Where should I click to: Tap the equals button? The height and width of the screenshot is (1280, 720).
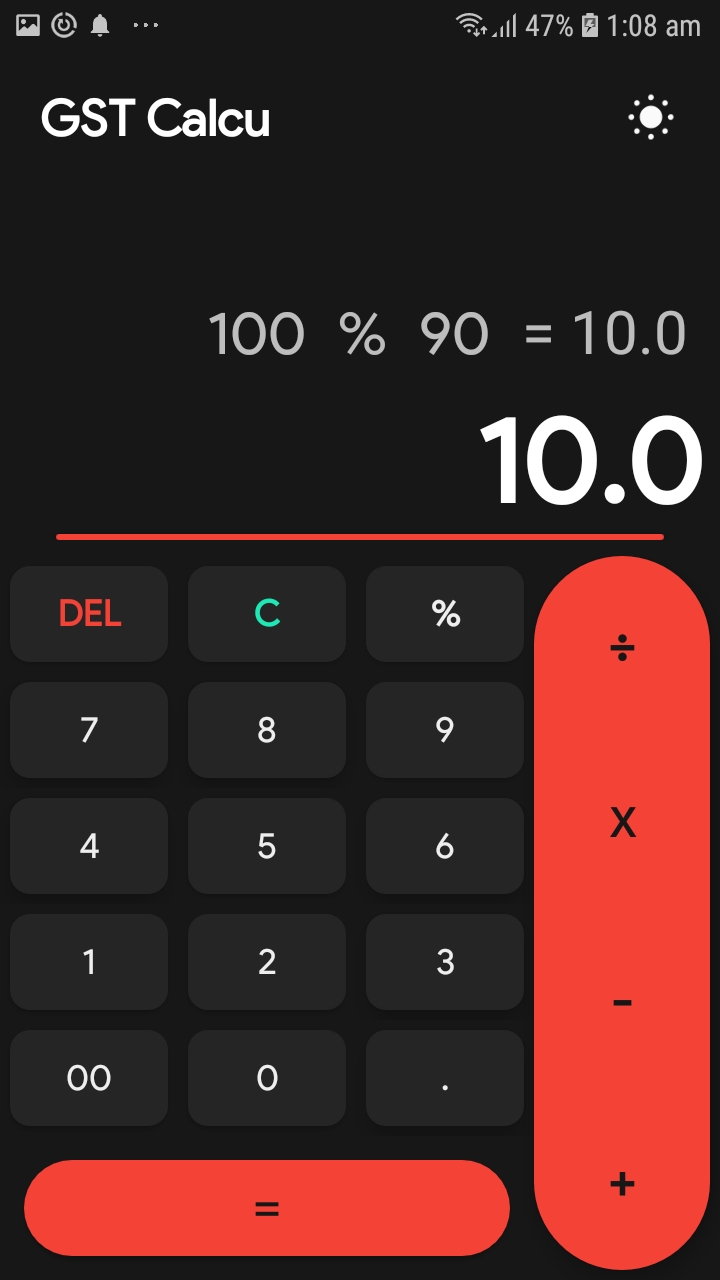click(267, 1208)
